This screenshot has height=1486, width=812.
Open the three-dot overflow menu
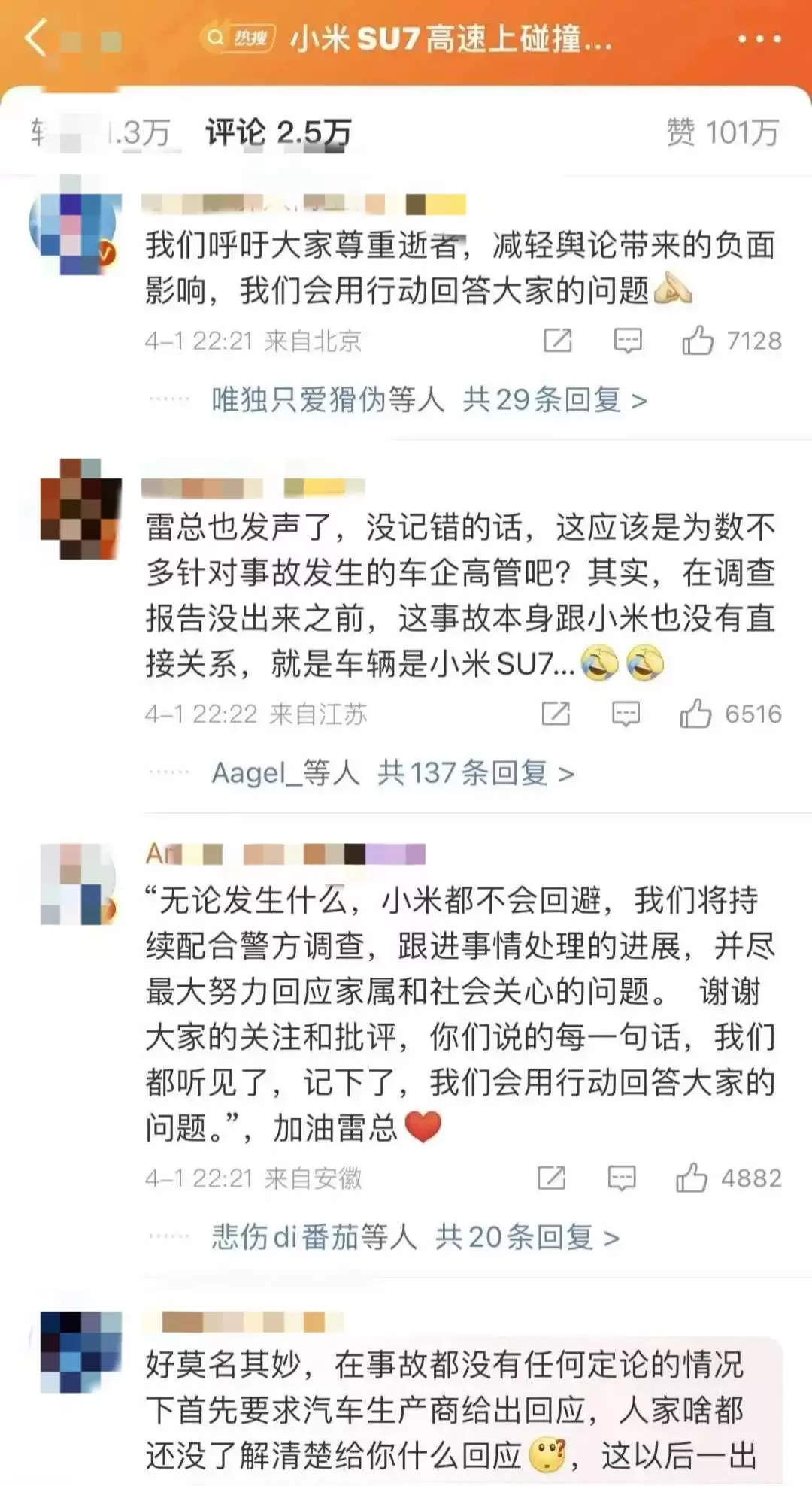click(759, 39)
